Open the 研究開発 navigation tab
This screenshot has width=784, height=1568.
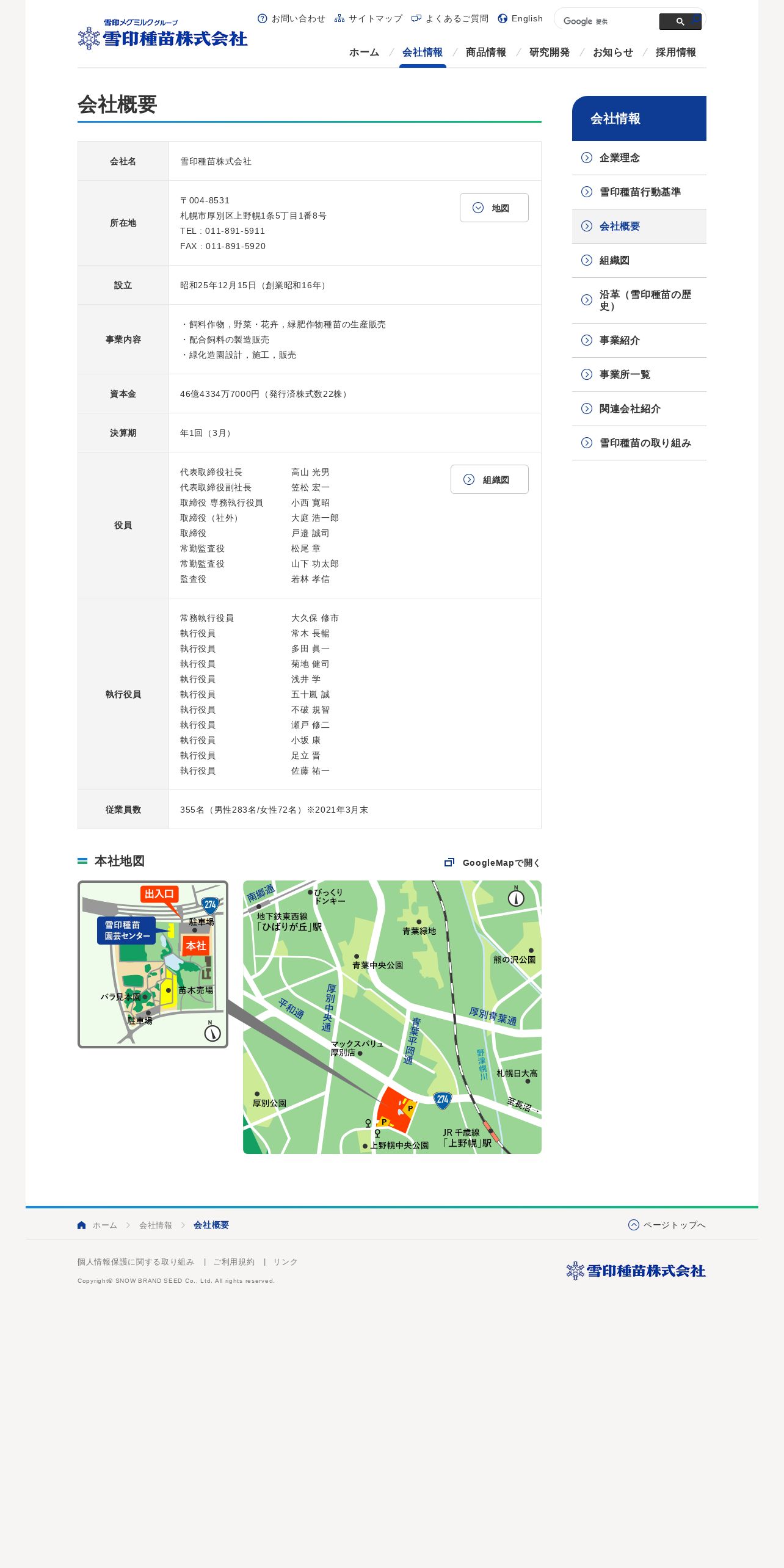pos(550,53)
